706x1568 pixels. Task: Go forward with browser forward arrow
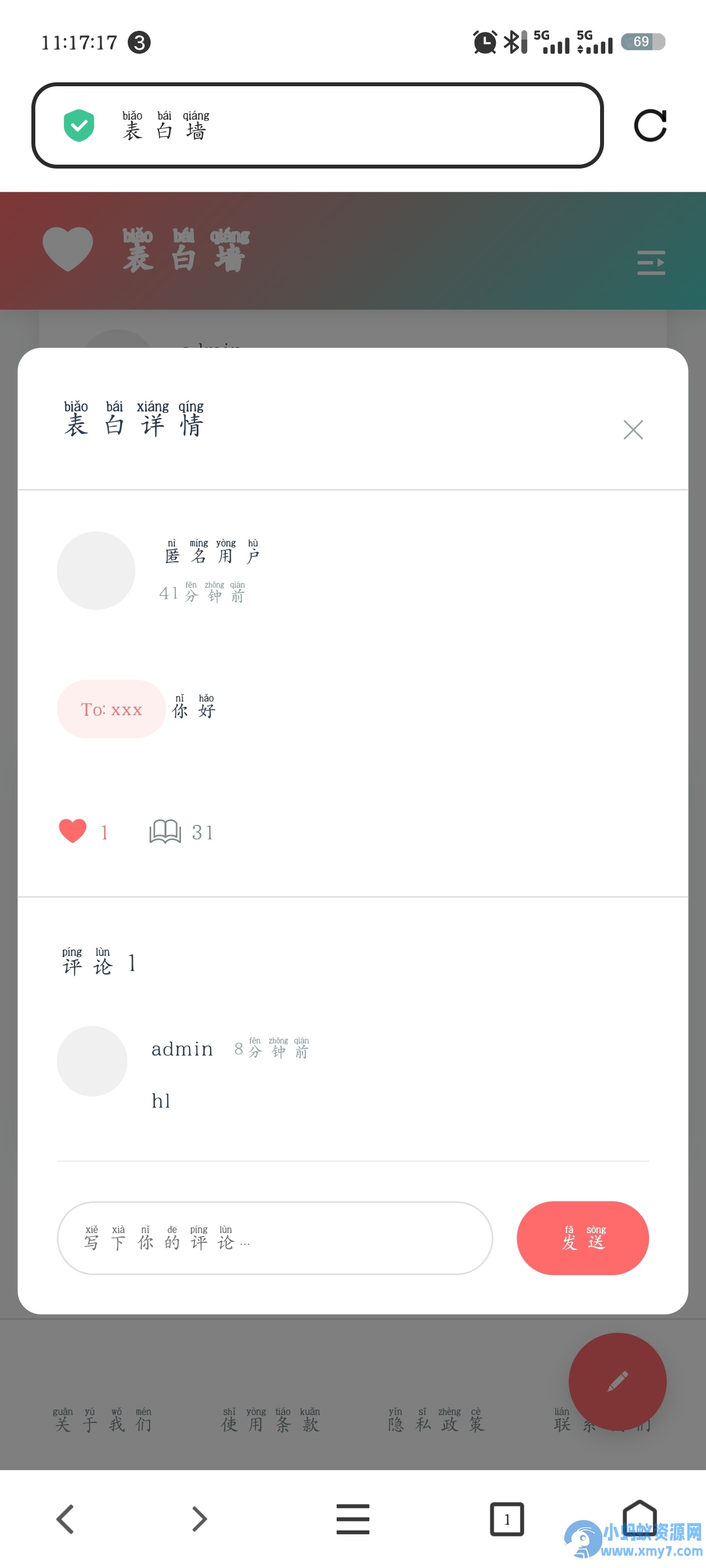point(199,1519)
